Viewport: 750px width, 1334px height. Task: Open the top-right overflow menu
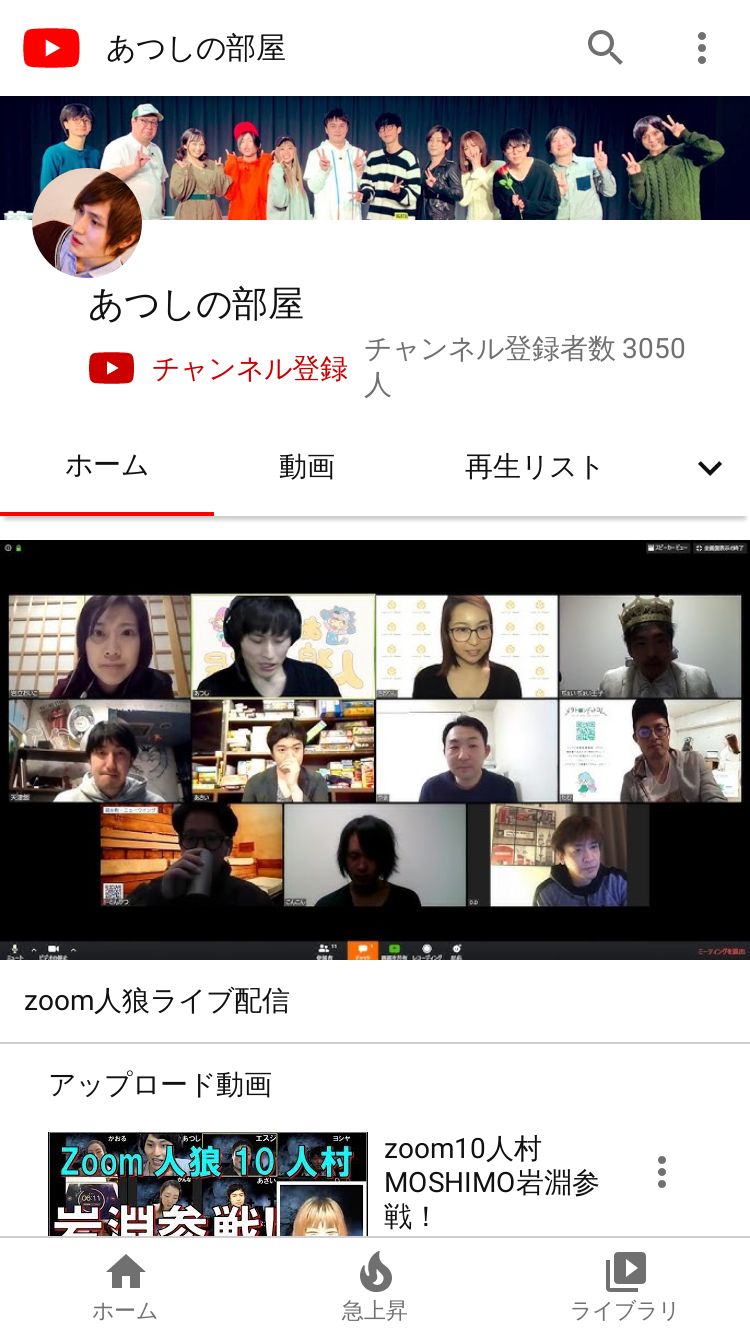pyautogui.click(x=702, y=47)
